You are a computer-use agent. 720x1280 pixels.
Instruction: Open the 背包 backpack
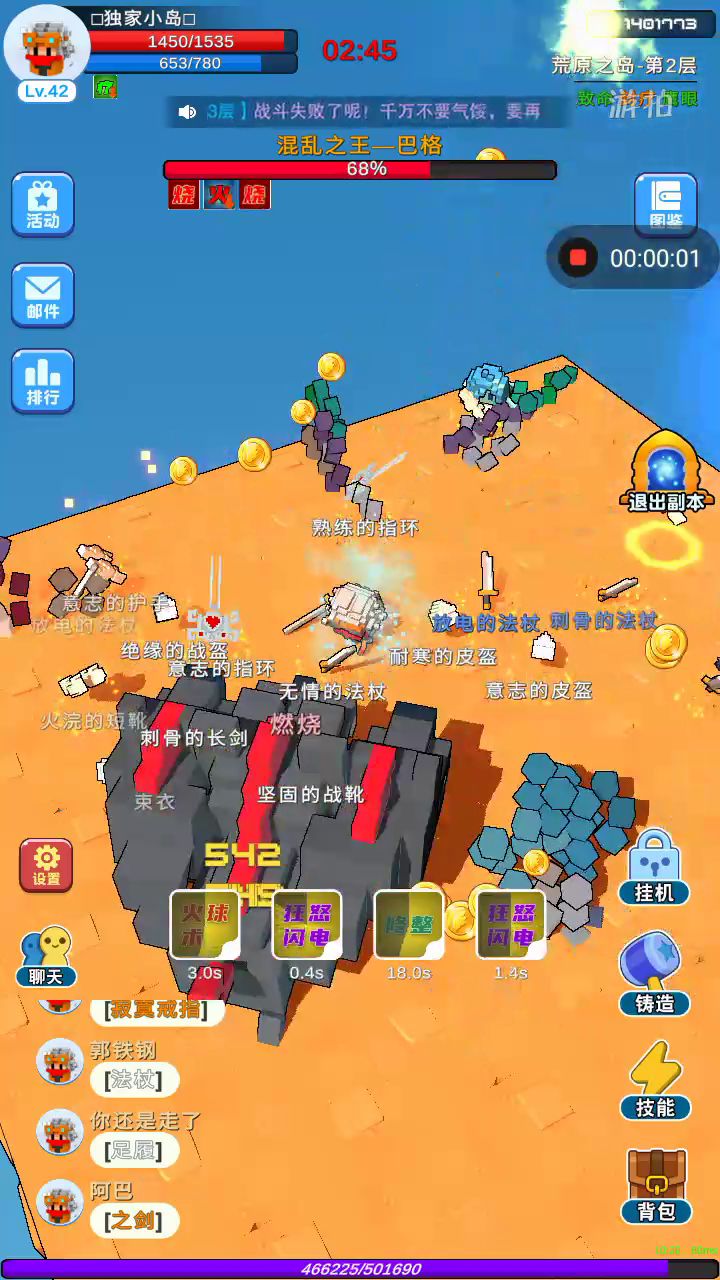(x=655, y=1185)
